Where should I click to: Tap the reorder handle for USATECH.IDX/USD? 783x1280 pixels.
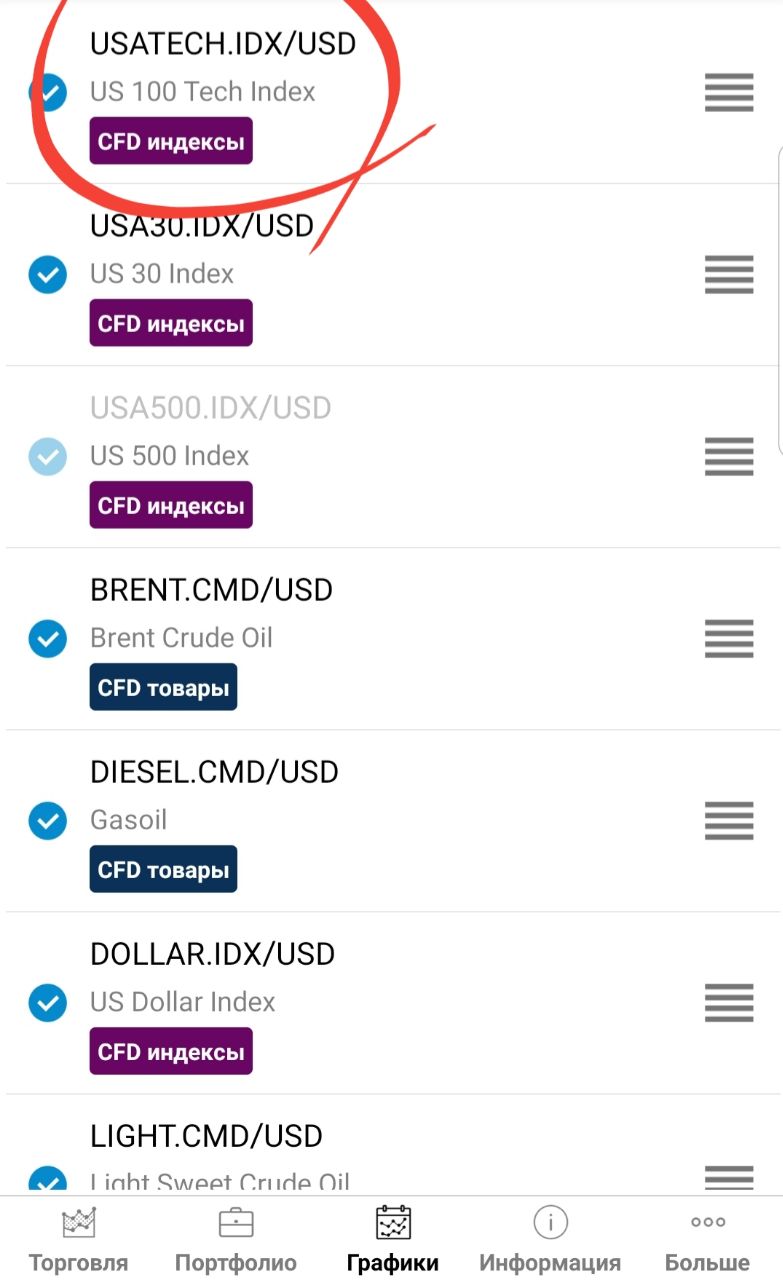click(x=729, y=92)
